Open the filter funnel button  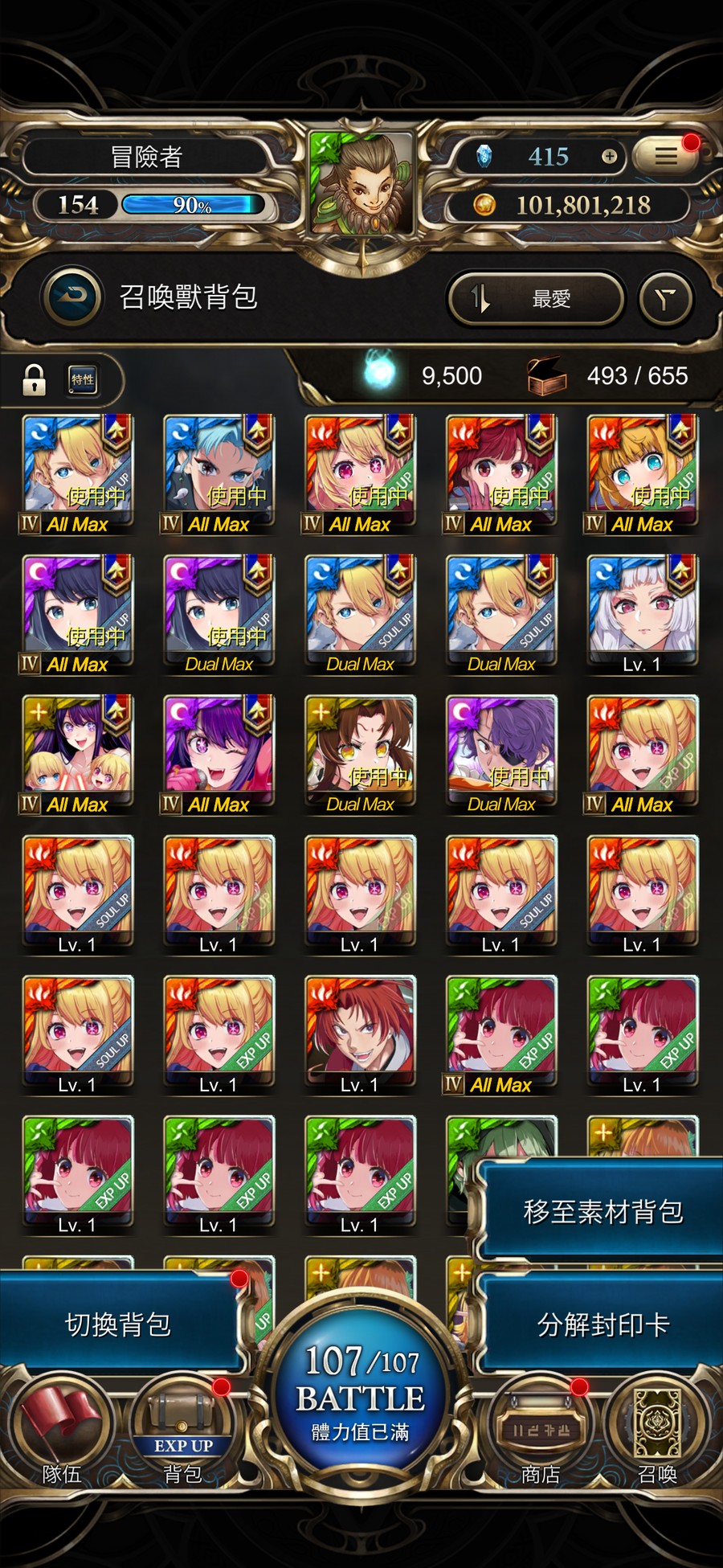coord(665,299)
